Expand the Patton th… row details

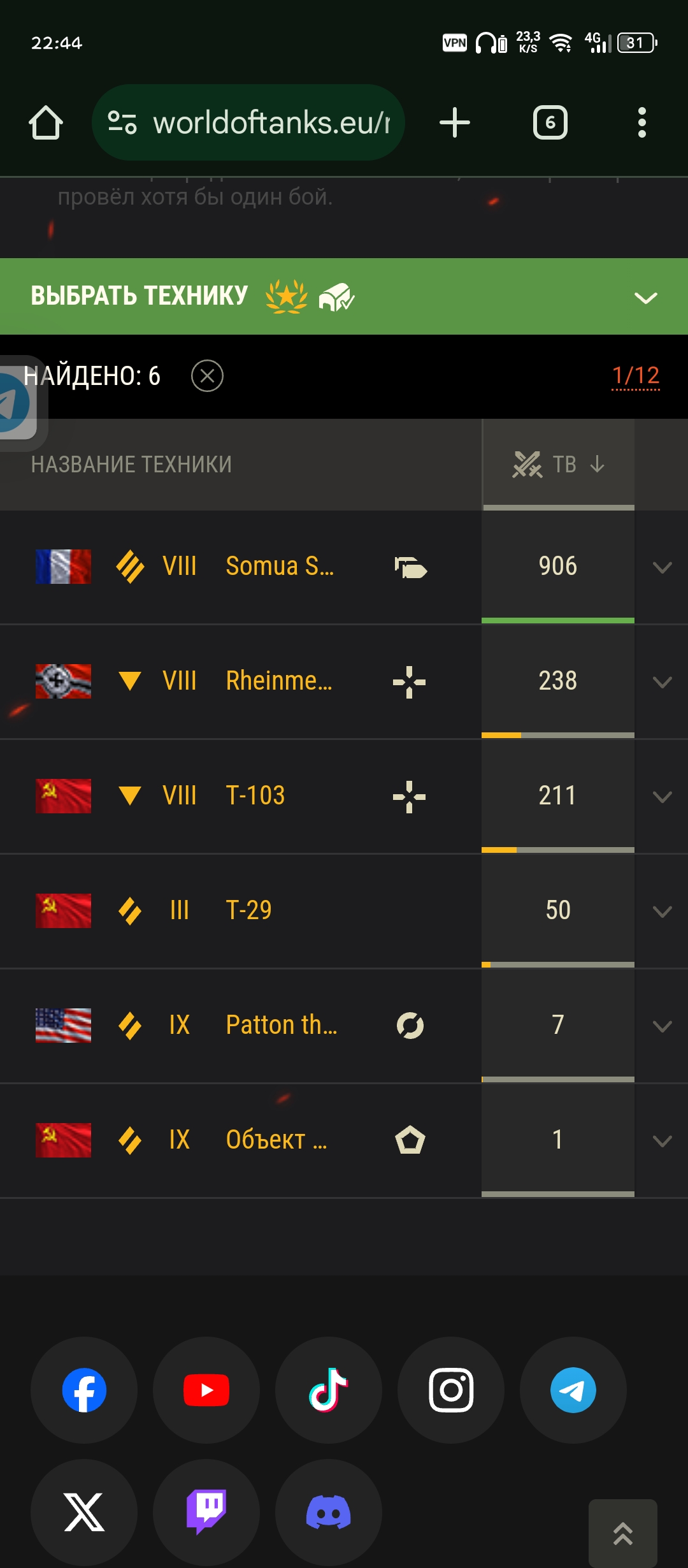click(x=663, y=1026)
